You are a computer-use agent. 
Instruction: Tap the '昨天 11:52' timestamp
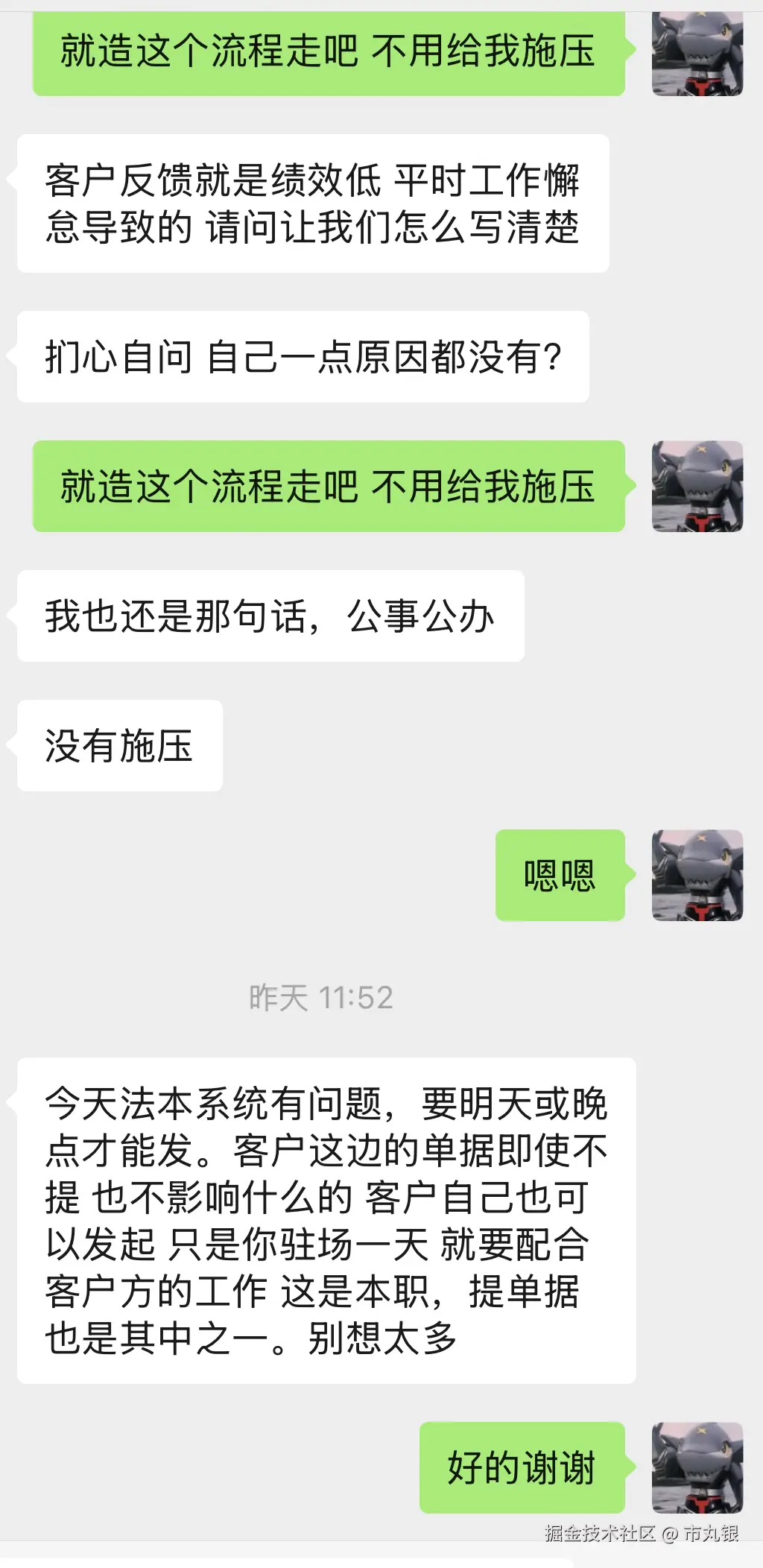coord(320,992)
